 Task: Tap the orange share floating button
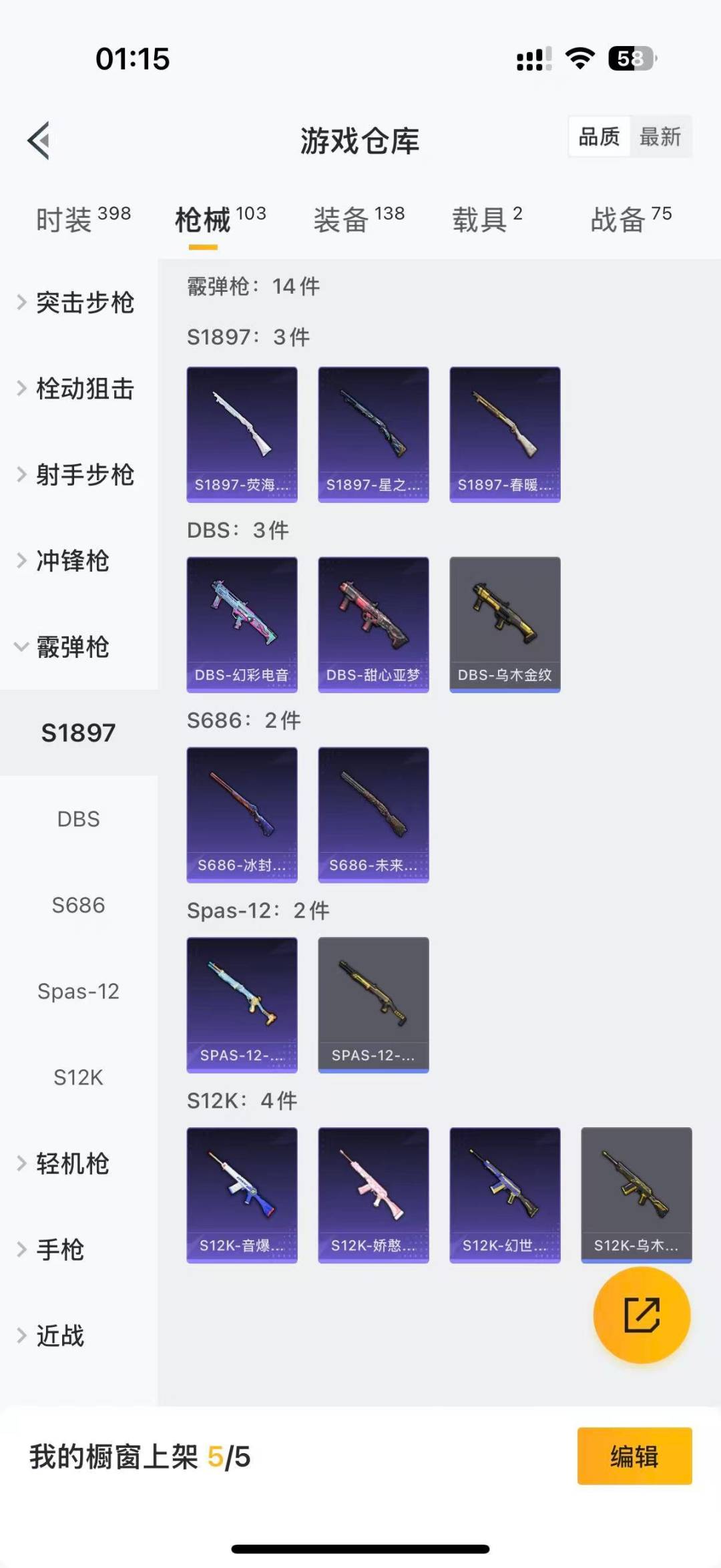[642, 1315]
